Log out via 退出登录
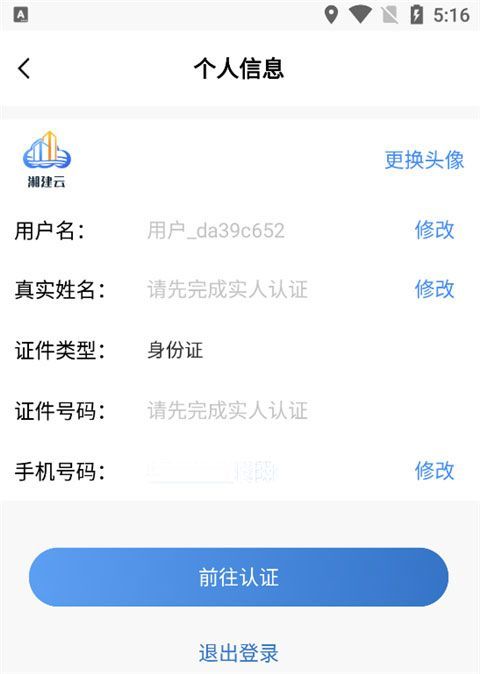This screenshot has height=674, width=480. pos(238,653)
